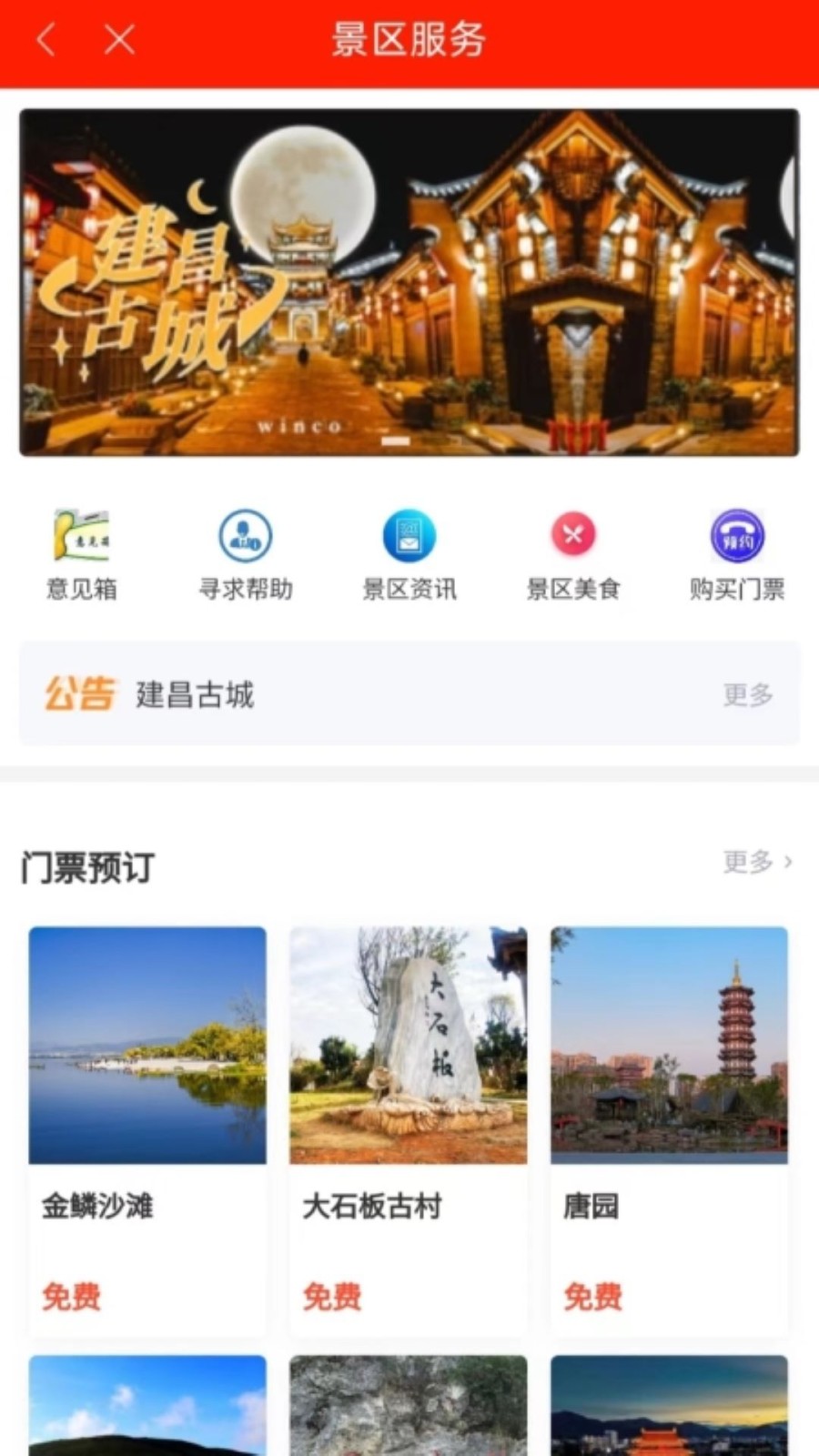This screenshot has height=1456, width=819.
Task: Open the 唐园 ticket card
Action: click(x=669, y=1128)
